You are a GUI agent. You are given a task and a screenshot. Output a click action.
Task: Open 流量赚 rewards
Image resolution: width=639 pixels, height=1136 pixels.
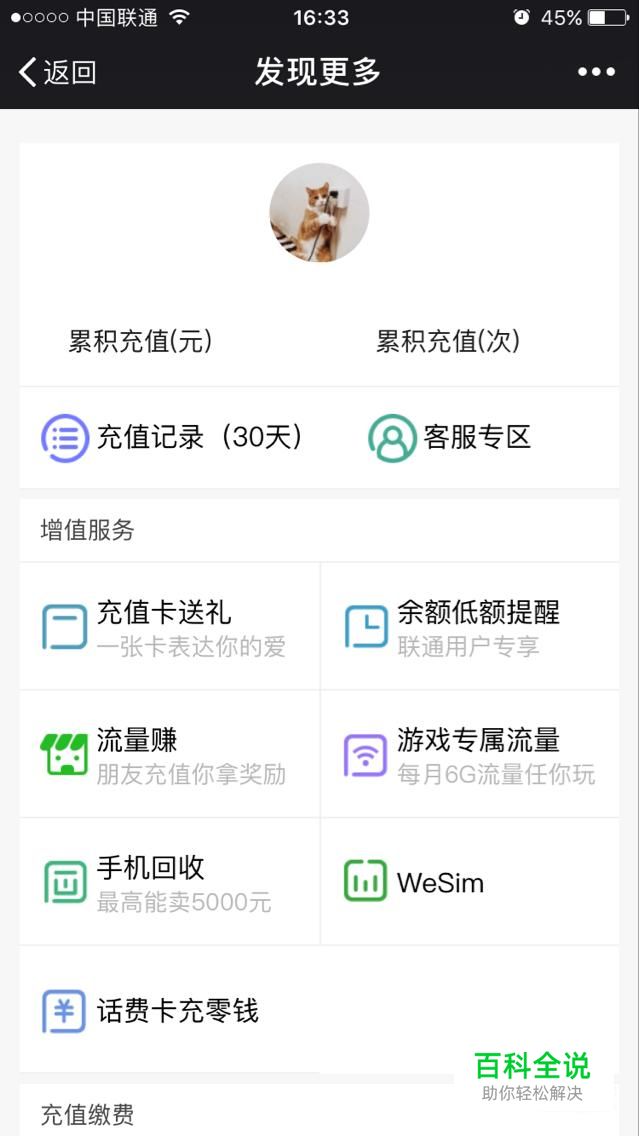[169, 754]
